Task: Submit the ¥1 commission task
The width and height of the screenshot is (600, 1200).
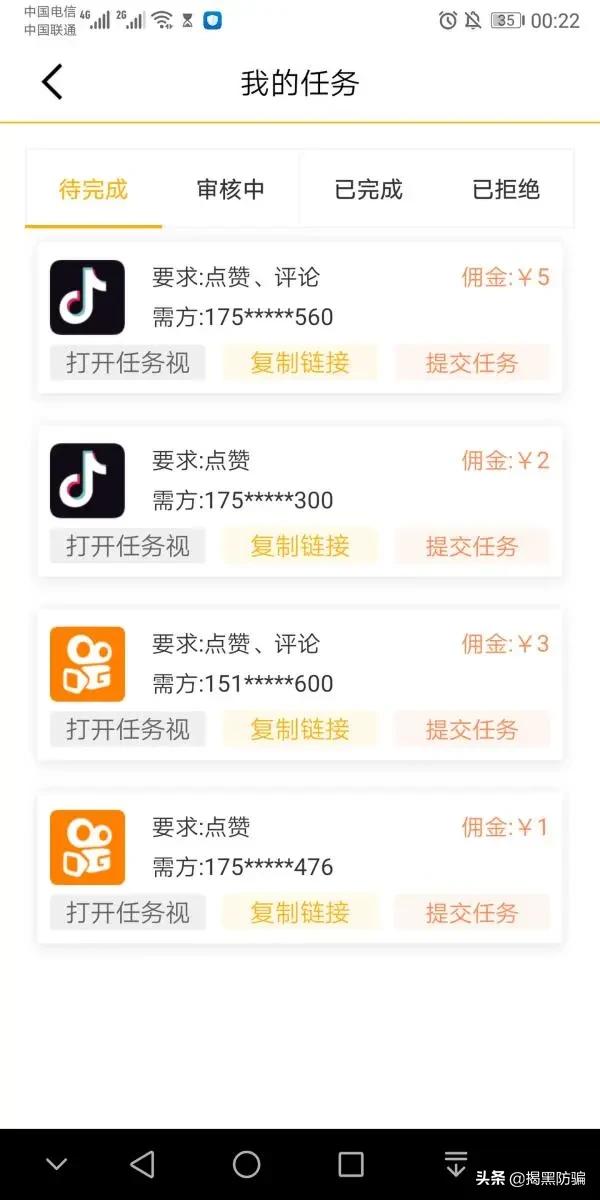Action: pos(472,912)
